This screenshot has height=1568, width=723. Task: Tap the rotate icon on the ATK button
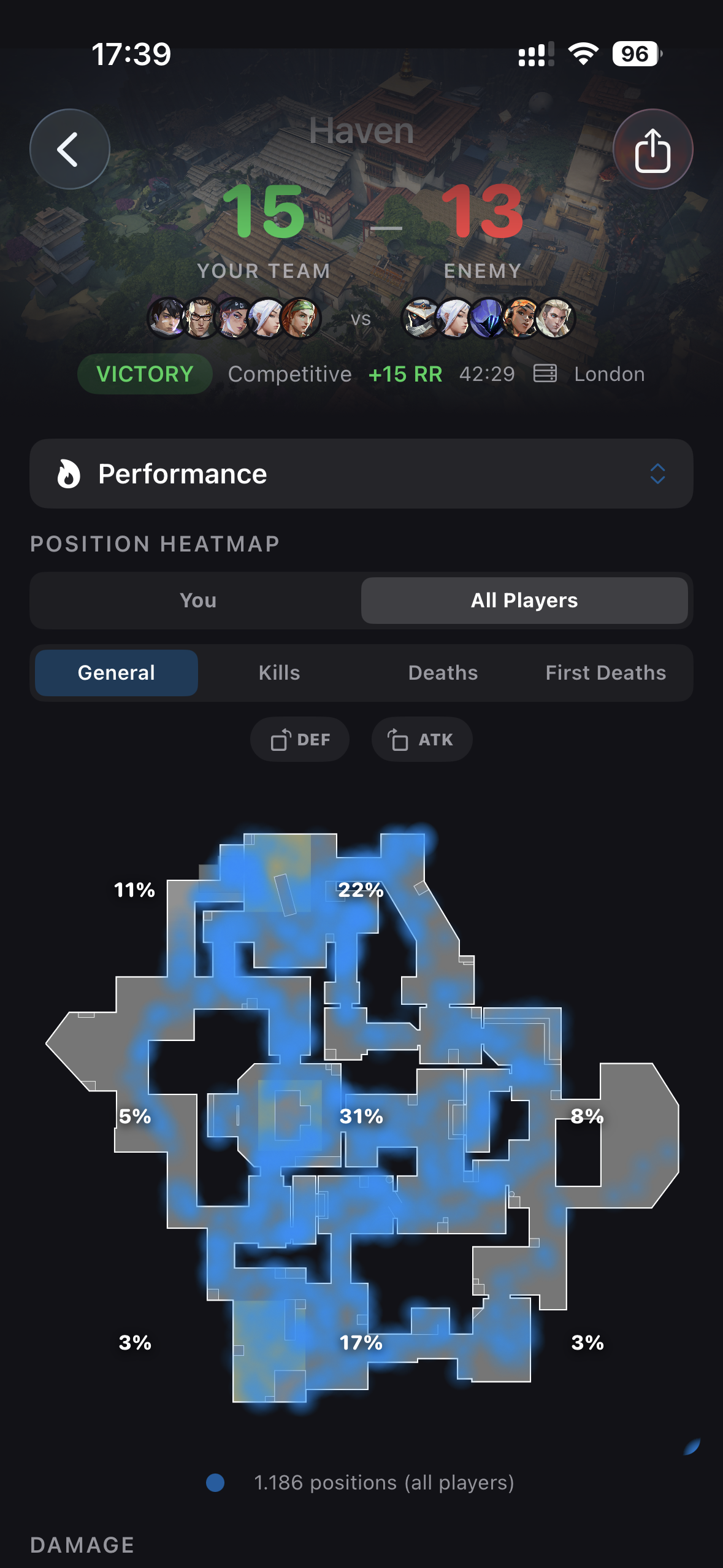(399, 739)
